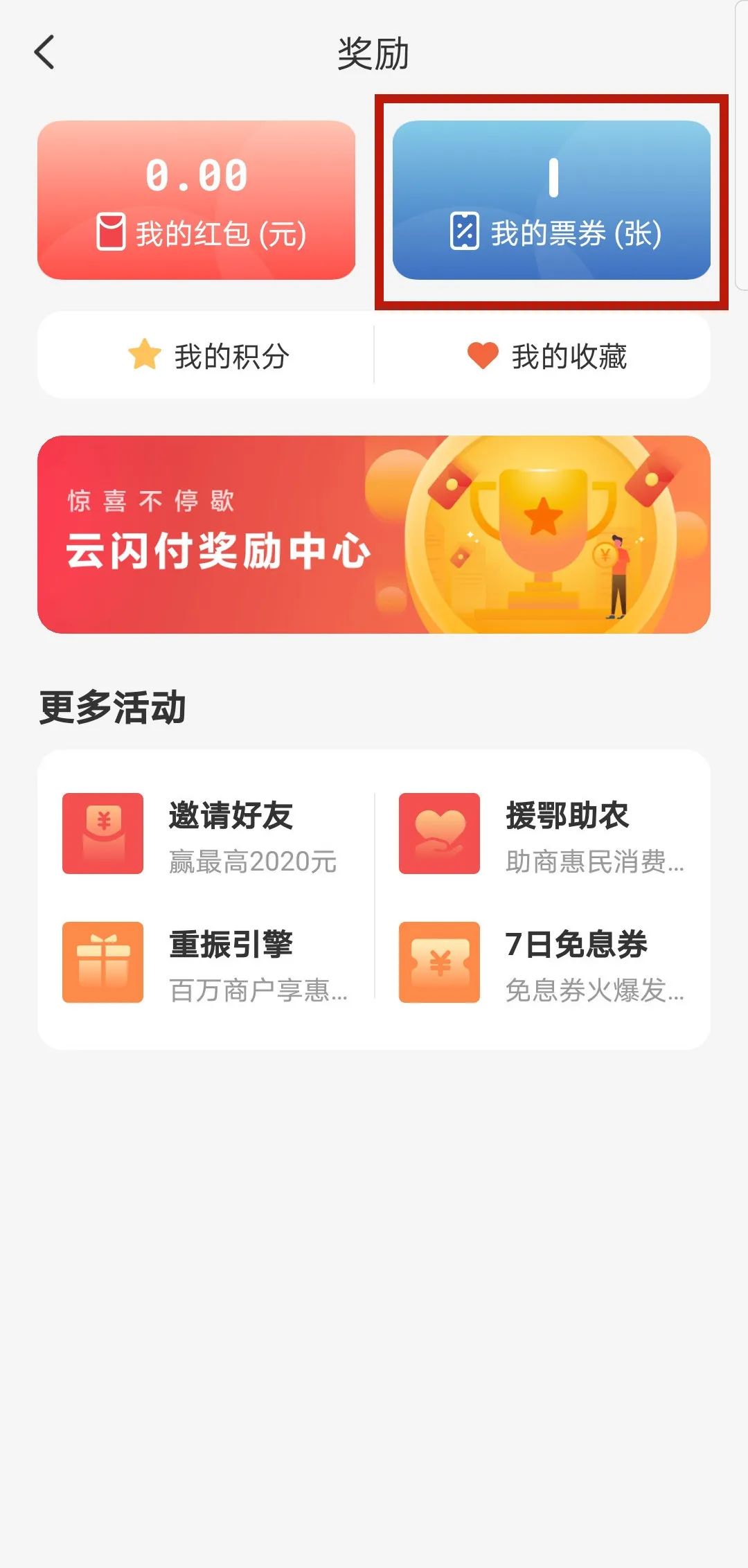This screenshot has height=1568, width=748.
Task: Go back using the top-left arrow
Action: pyautogui.click(x=44, y=53)
